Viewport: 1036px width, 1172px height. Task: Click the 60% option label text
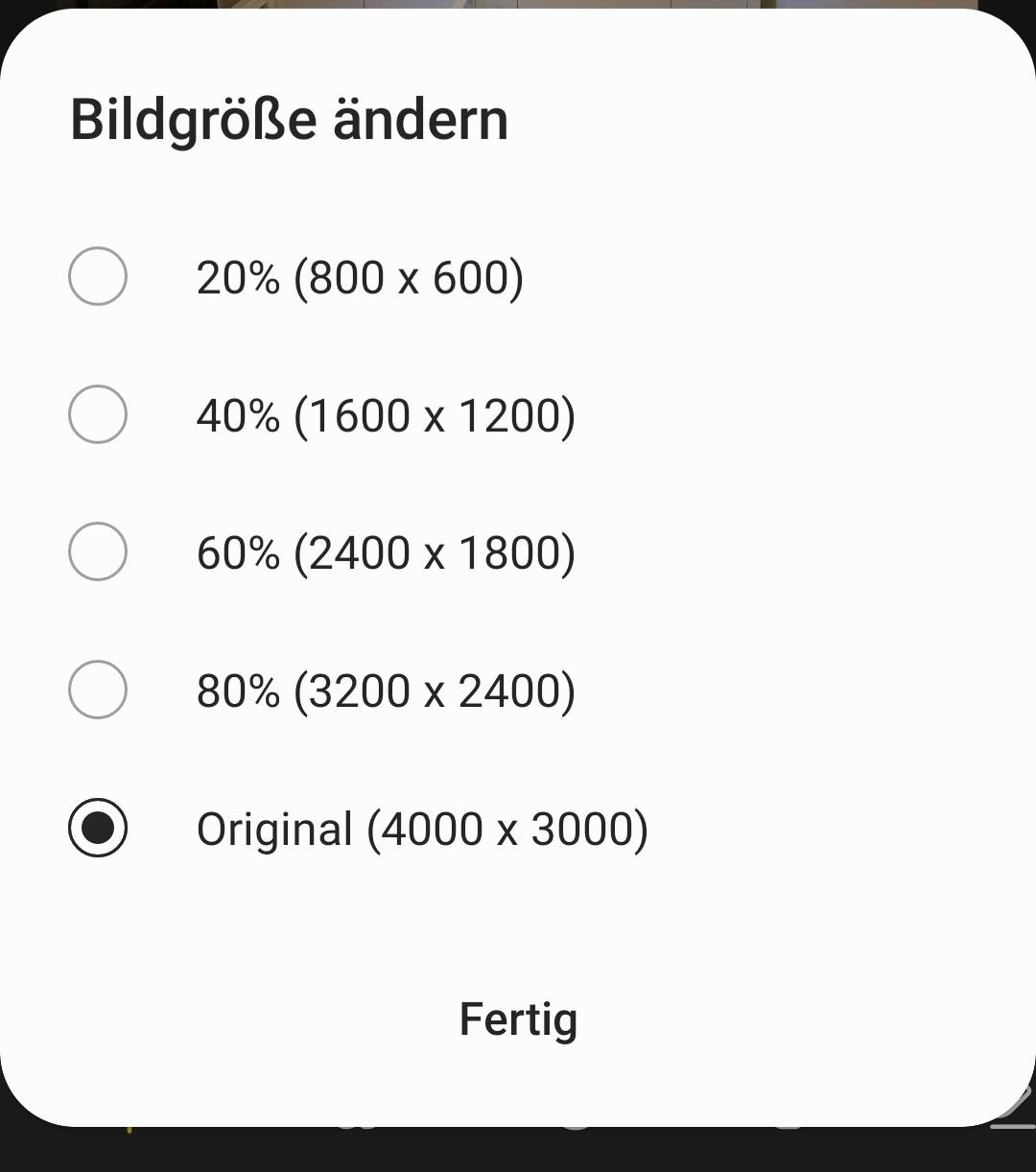click(x=386, y=552)
